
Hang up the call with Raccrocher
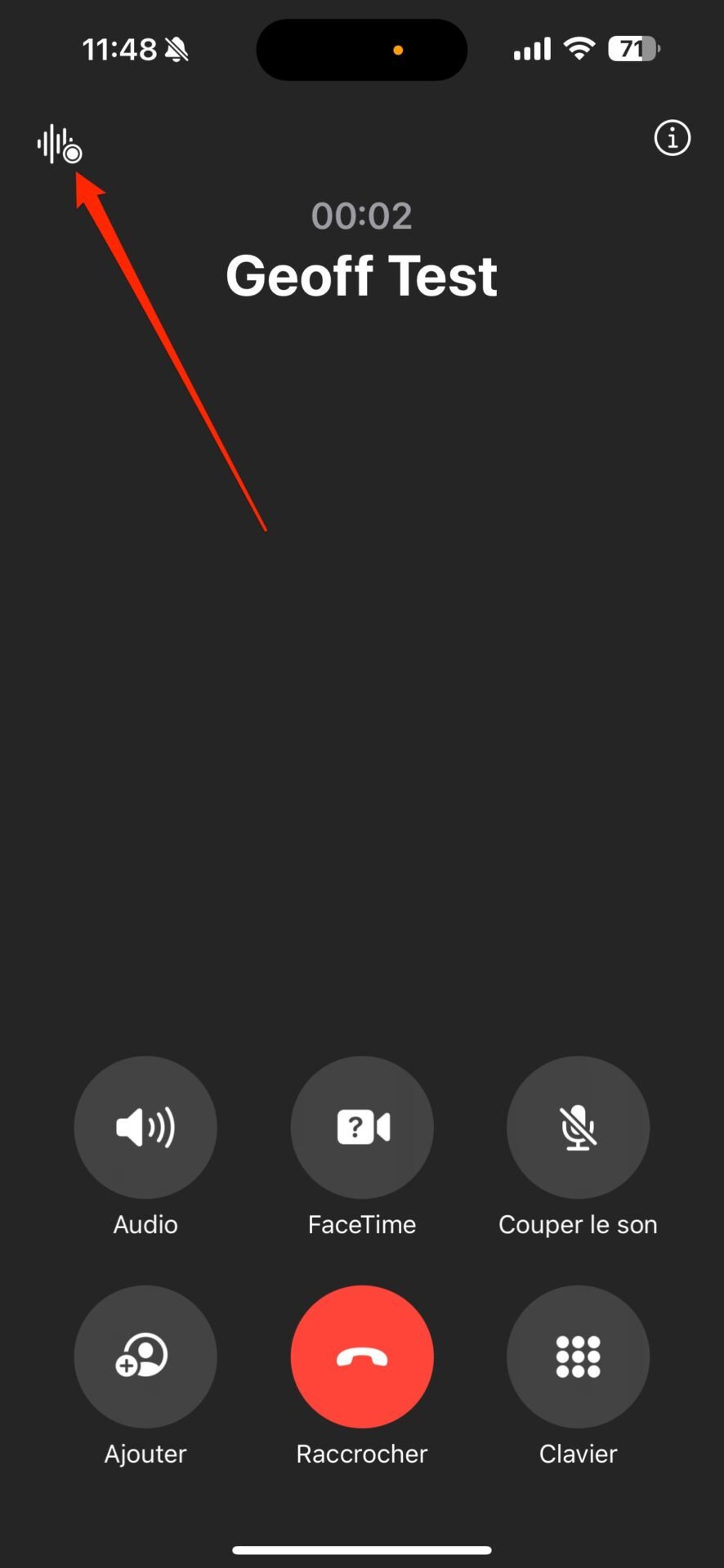[x=362, y=1356]
